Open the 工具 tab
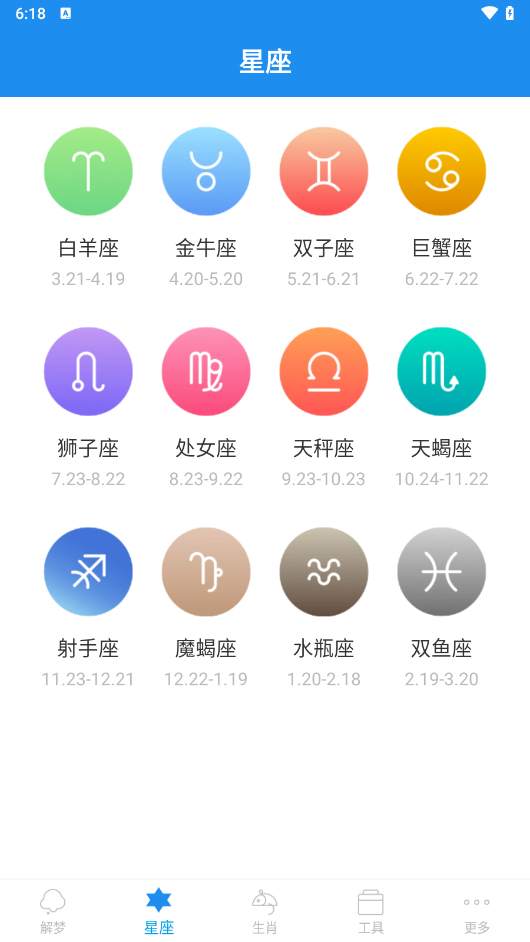Viewport: 530px width, 942px height. pos(371,911)
